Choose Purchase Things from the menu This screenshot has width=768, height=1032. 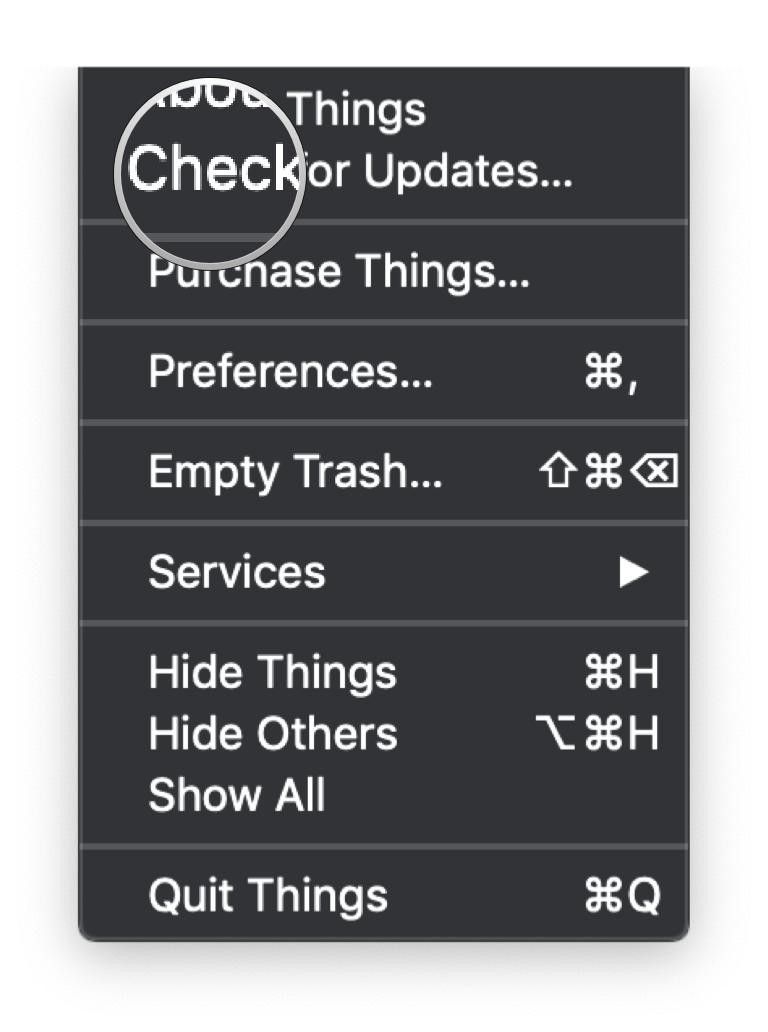pos(340,271)
